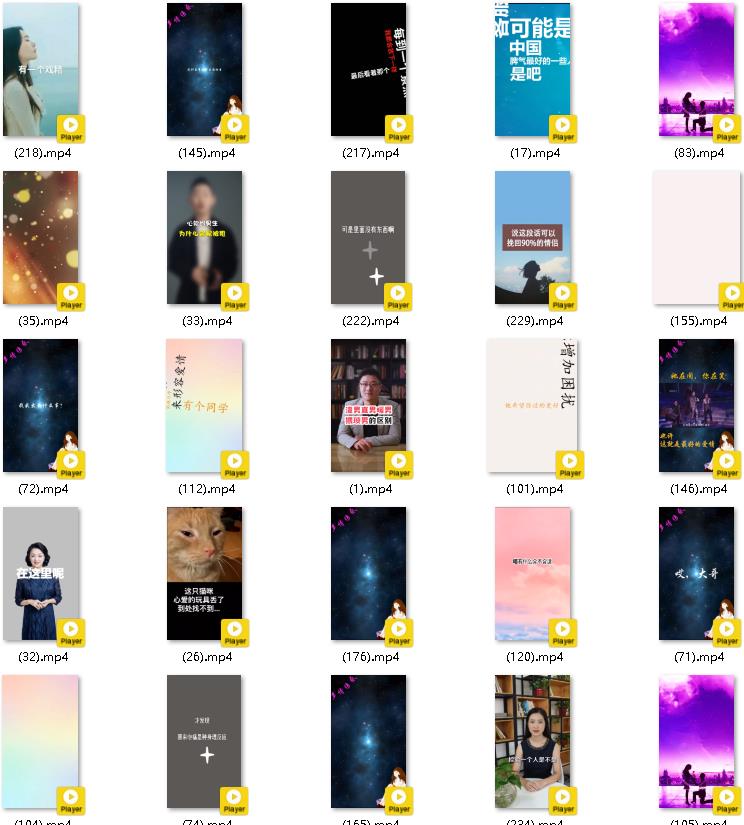Open video file (101).mp4
744x825 pixels.
[533, 406]
